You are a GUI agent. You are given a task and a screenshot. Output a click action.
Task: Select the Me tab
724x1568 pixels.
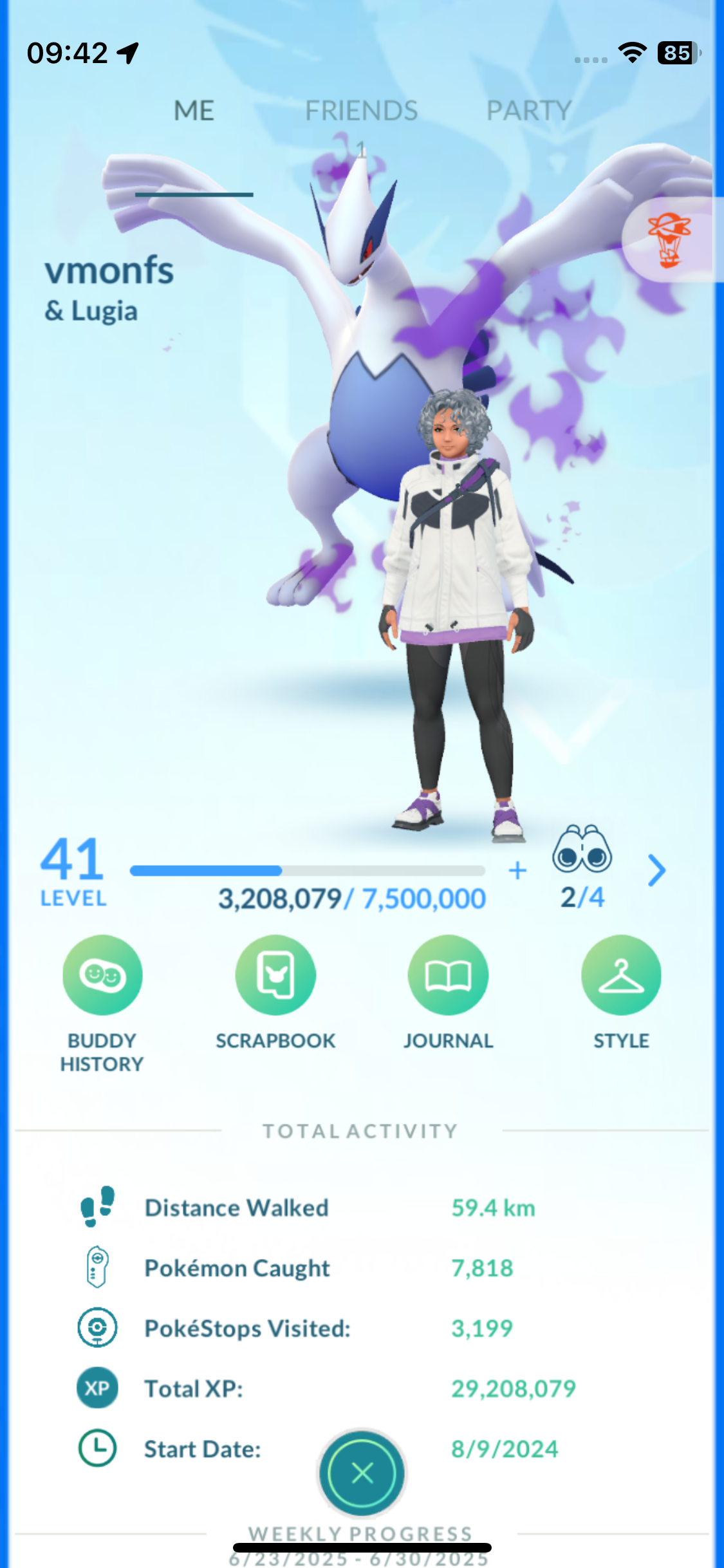[x=194, y=111]
